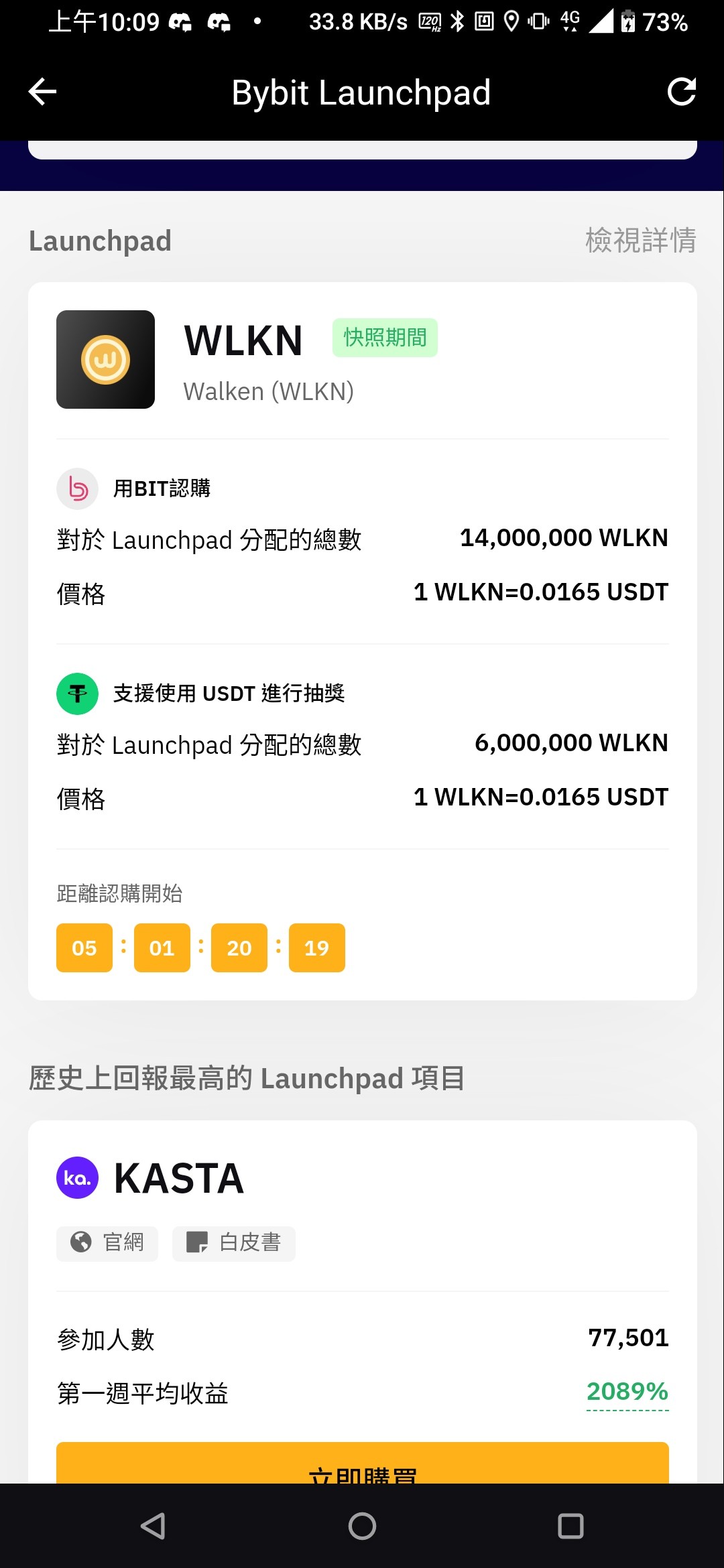View the KASTA 白皮書 whitepaper
The height and width of the screenshot is (1568, 724).
pos(234,1243)
